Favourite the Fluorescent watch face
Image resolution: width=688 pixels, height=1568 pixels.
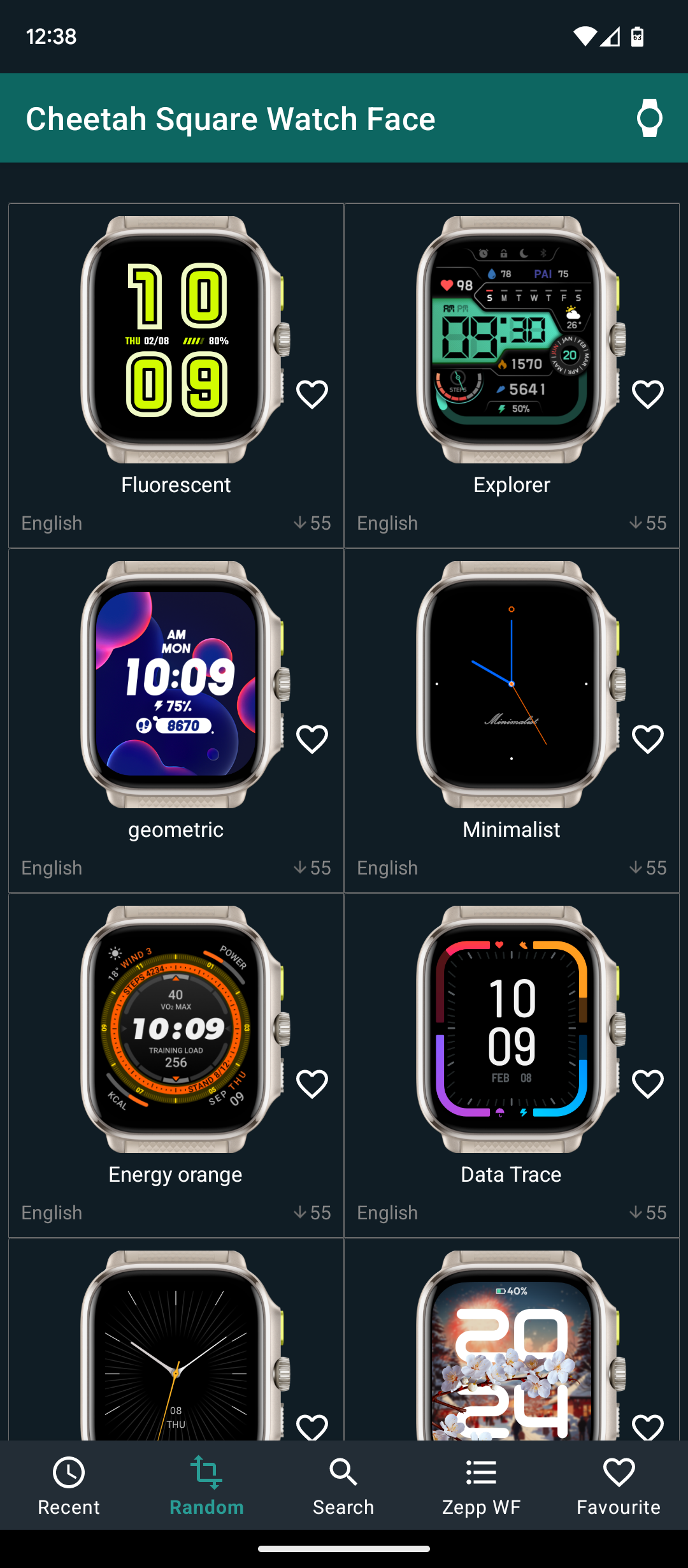(x=312, y=395)
